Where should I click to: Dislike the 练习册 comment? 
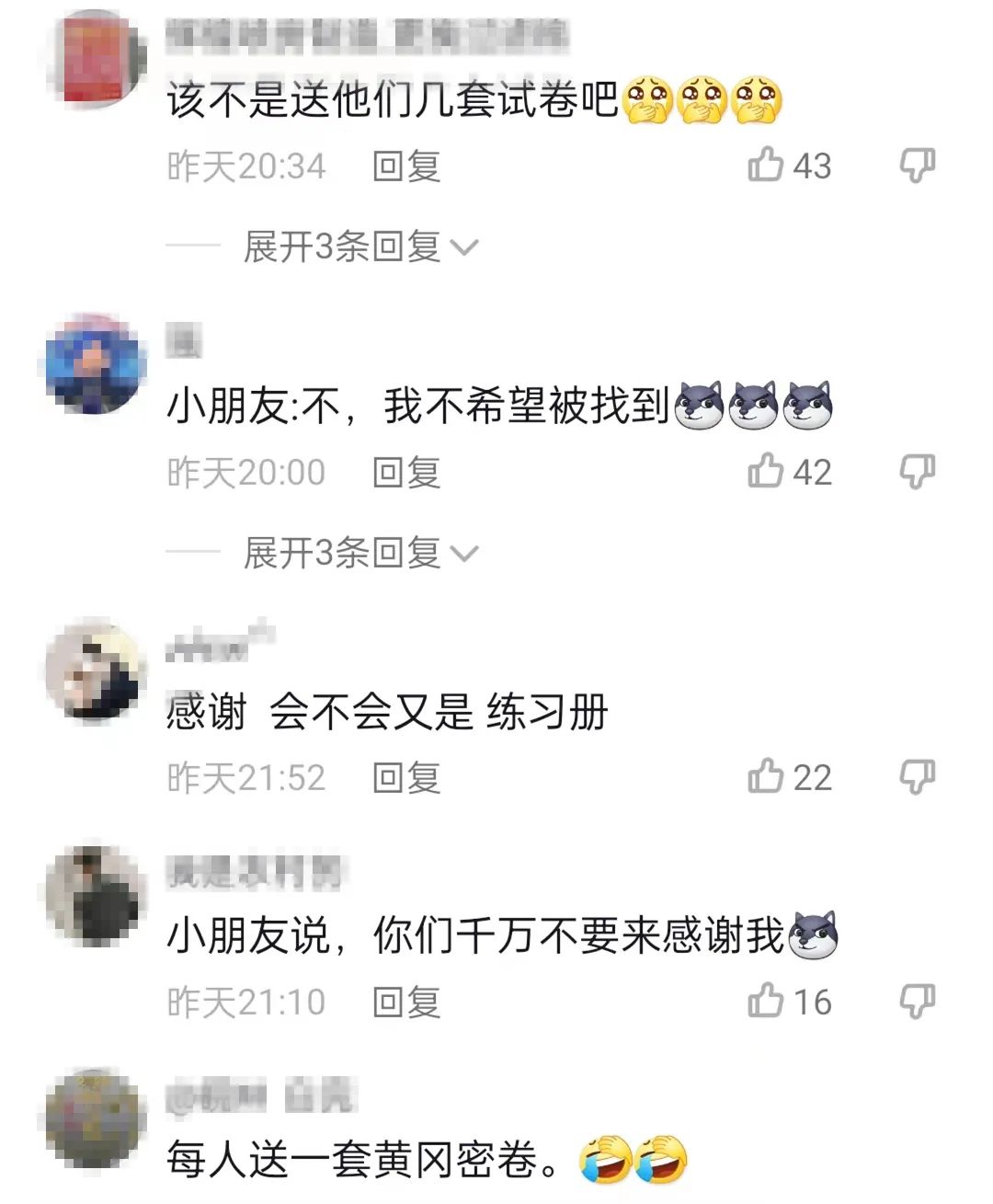point(917,777)
